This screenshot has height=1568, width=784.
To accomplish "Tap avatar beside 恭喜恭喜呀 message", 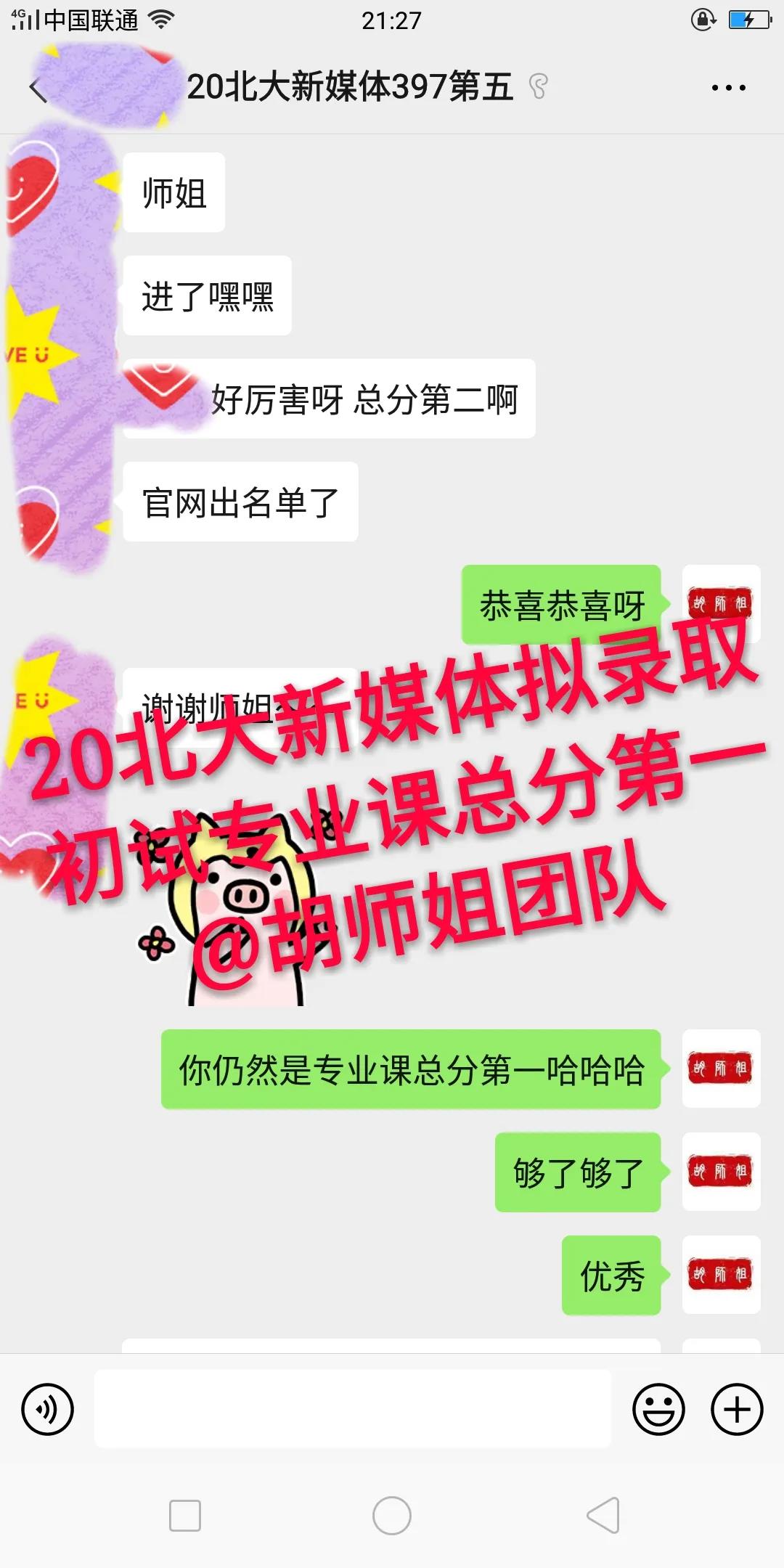I will (721, 603).
